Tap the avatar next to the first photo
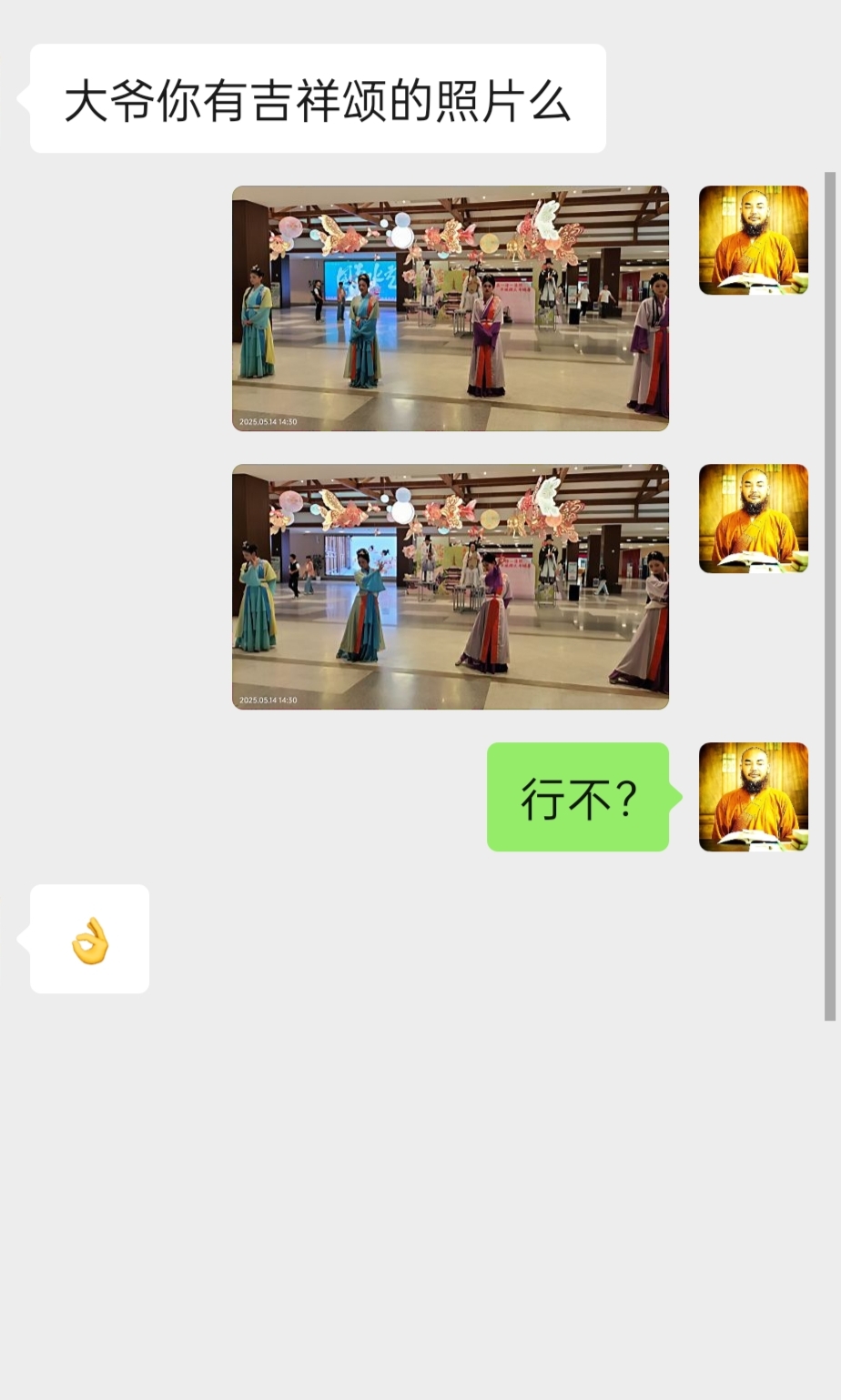 (754, 240)
